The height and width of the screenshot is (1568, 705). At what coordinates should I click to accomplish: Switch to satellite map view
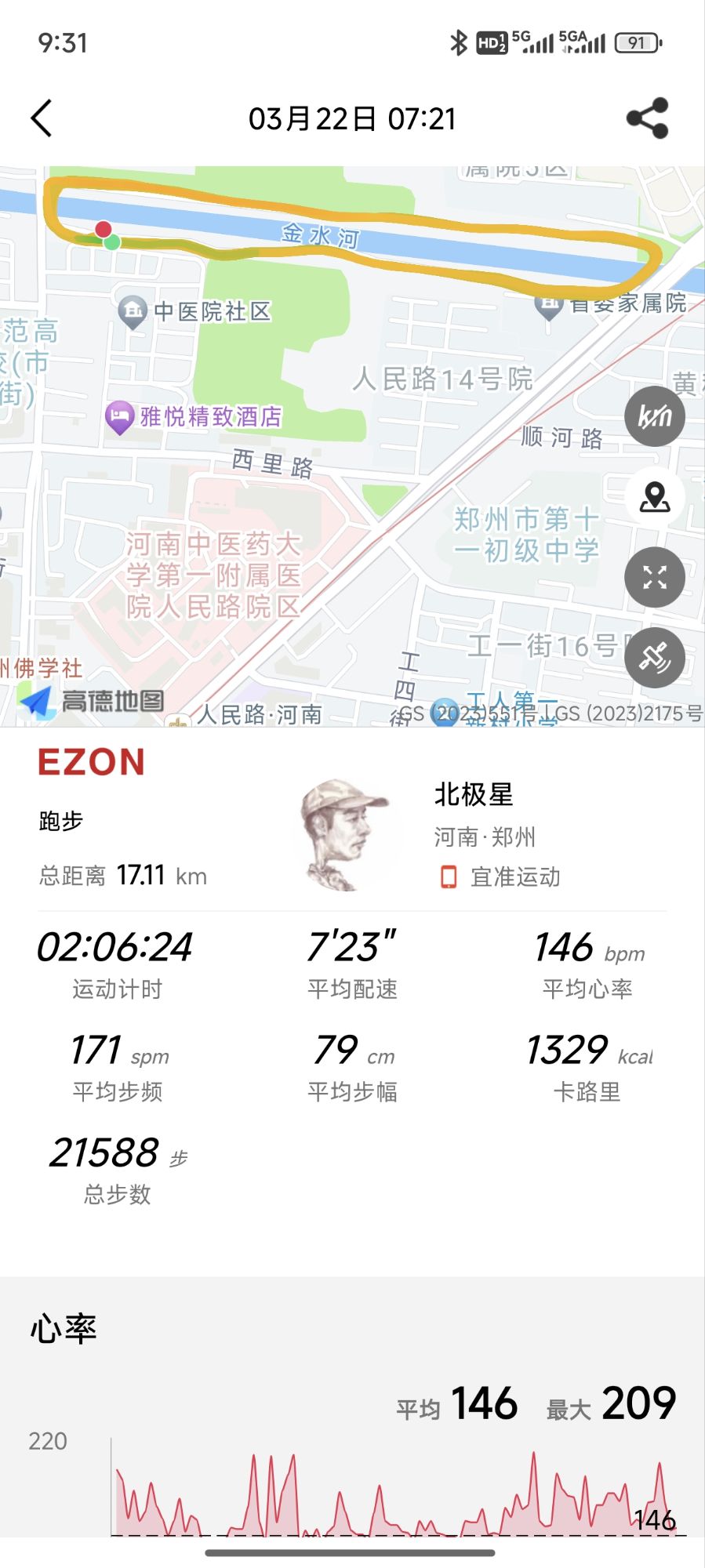pyautogui.click(x=654, y=658)
